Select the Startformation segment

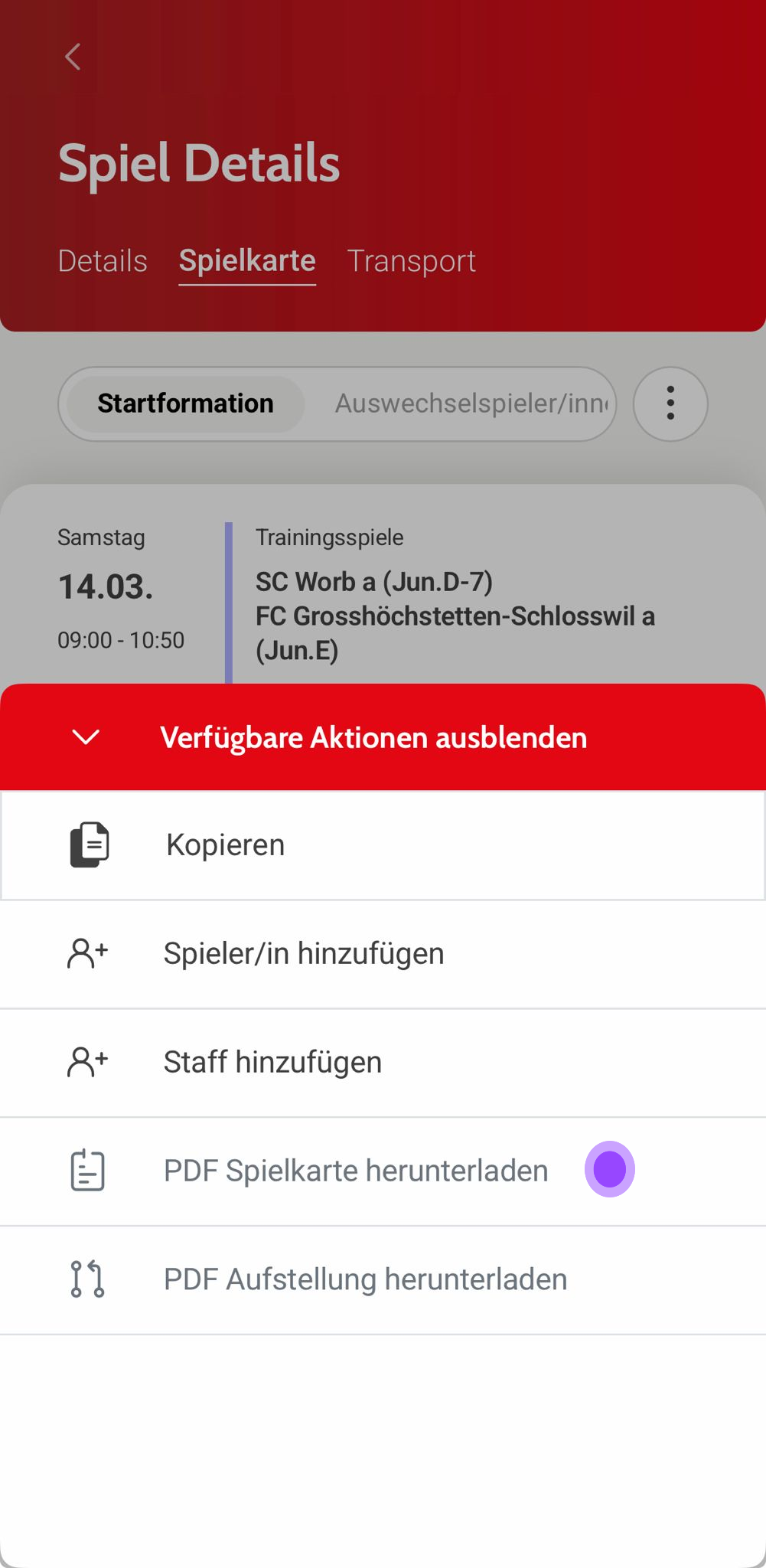click(x=185, y=403)
